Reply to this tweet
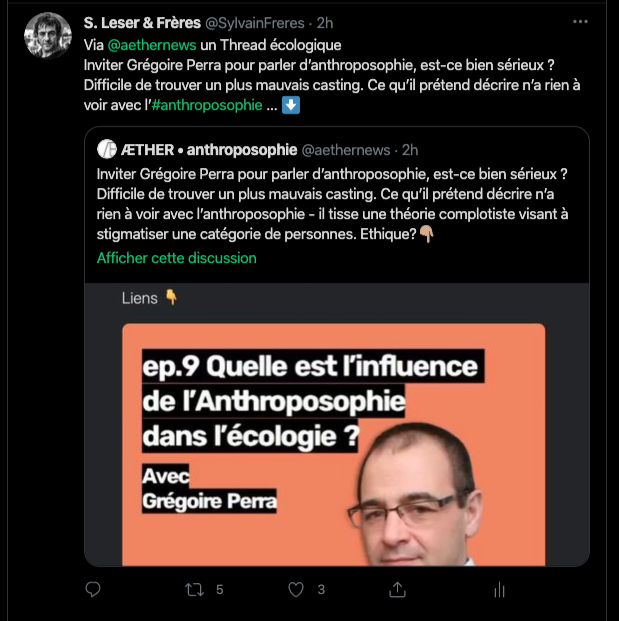The width and height of the screenshot is (619, 621). click(x=95, y=590)
